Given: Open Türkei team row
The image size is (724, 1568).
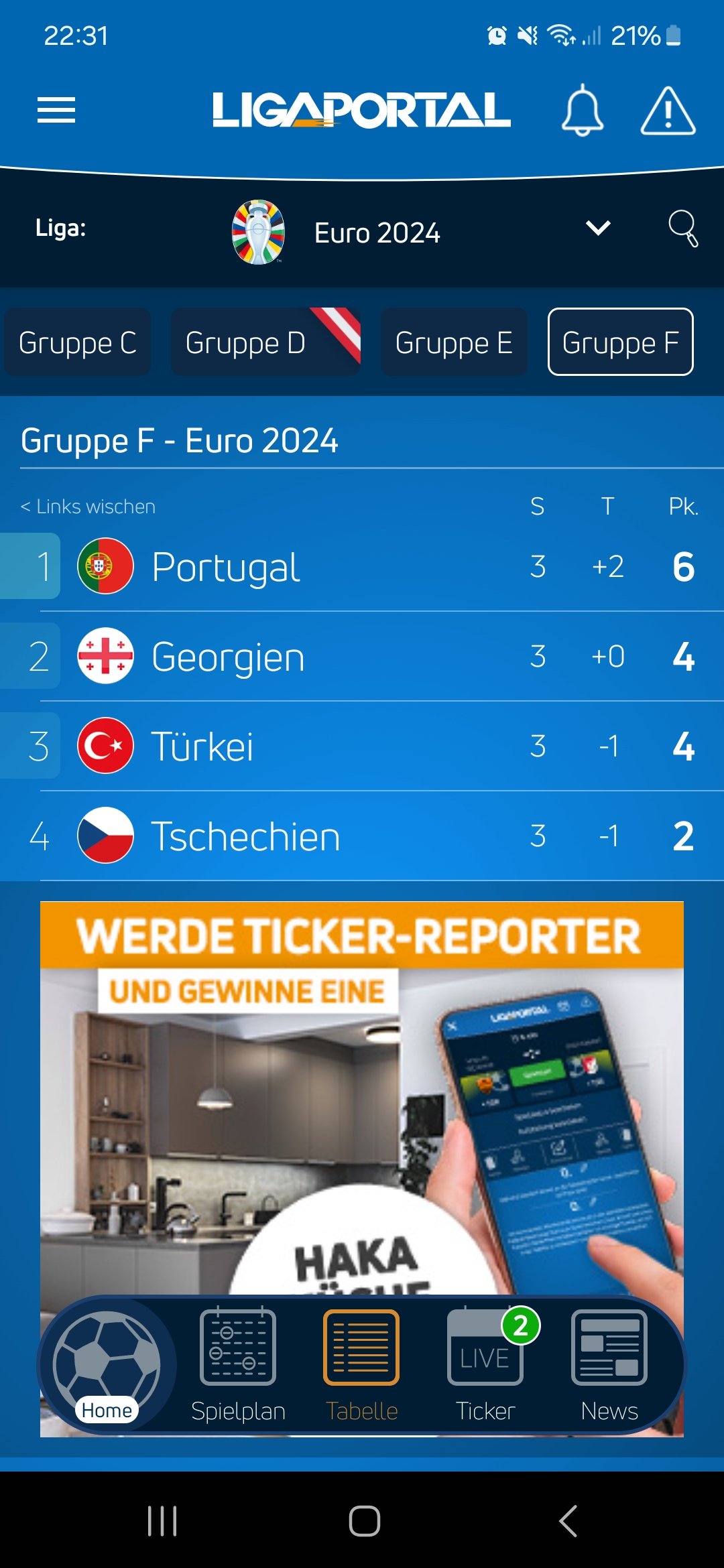Looking at the screenshot, I should pos(362,746).
